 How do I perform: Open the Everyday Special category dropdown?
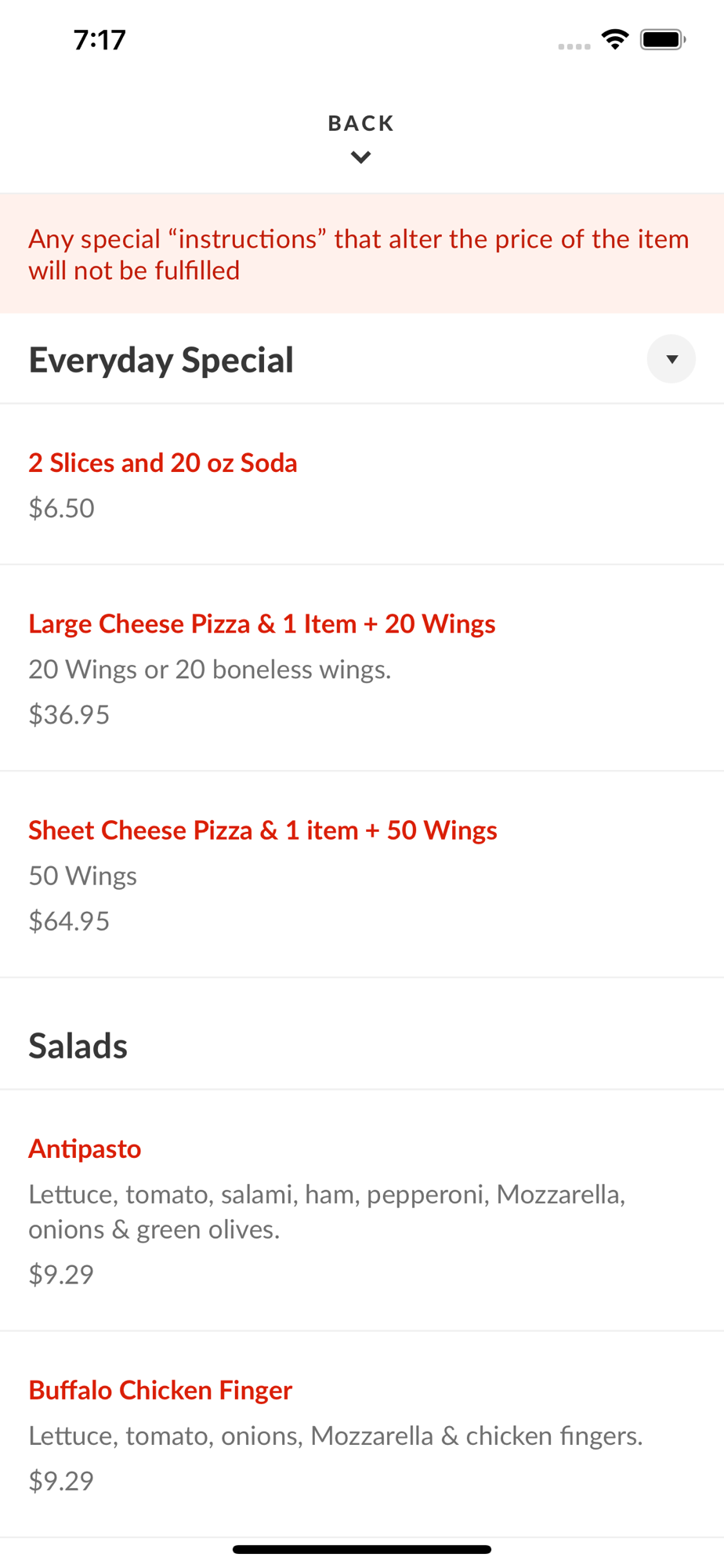pyautogui.click(x=671, y=359)
